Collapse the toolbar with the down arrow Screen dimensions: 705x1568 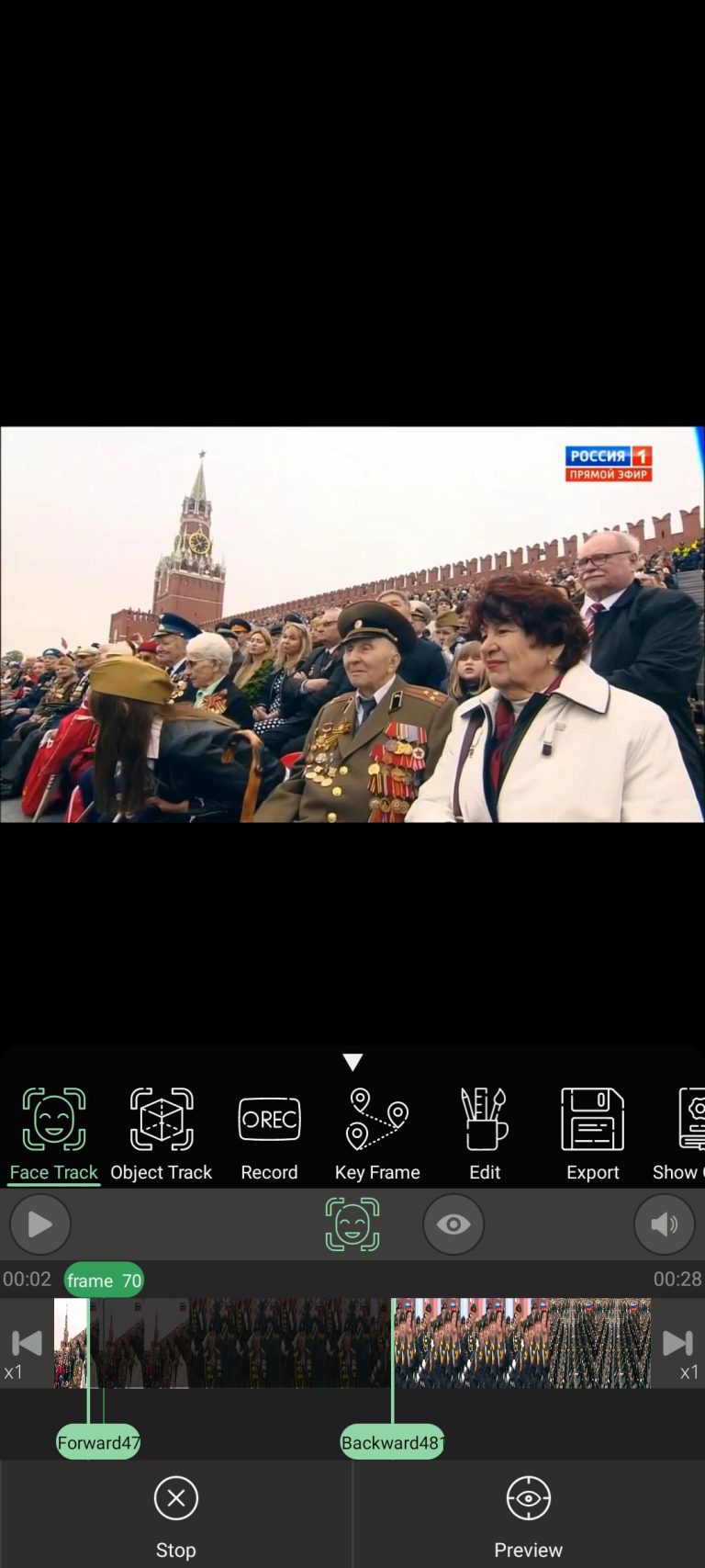352,1063
